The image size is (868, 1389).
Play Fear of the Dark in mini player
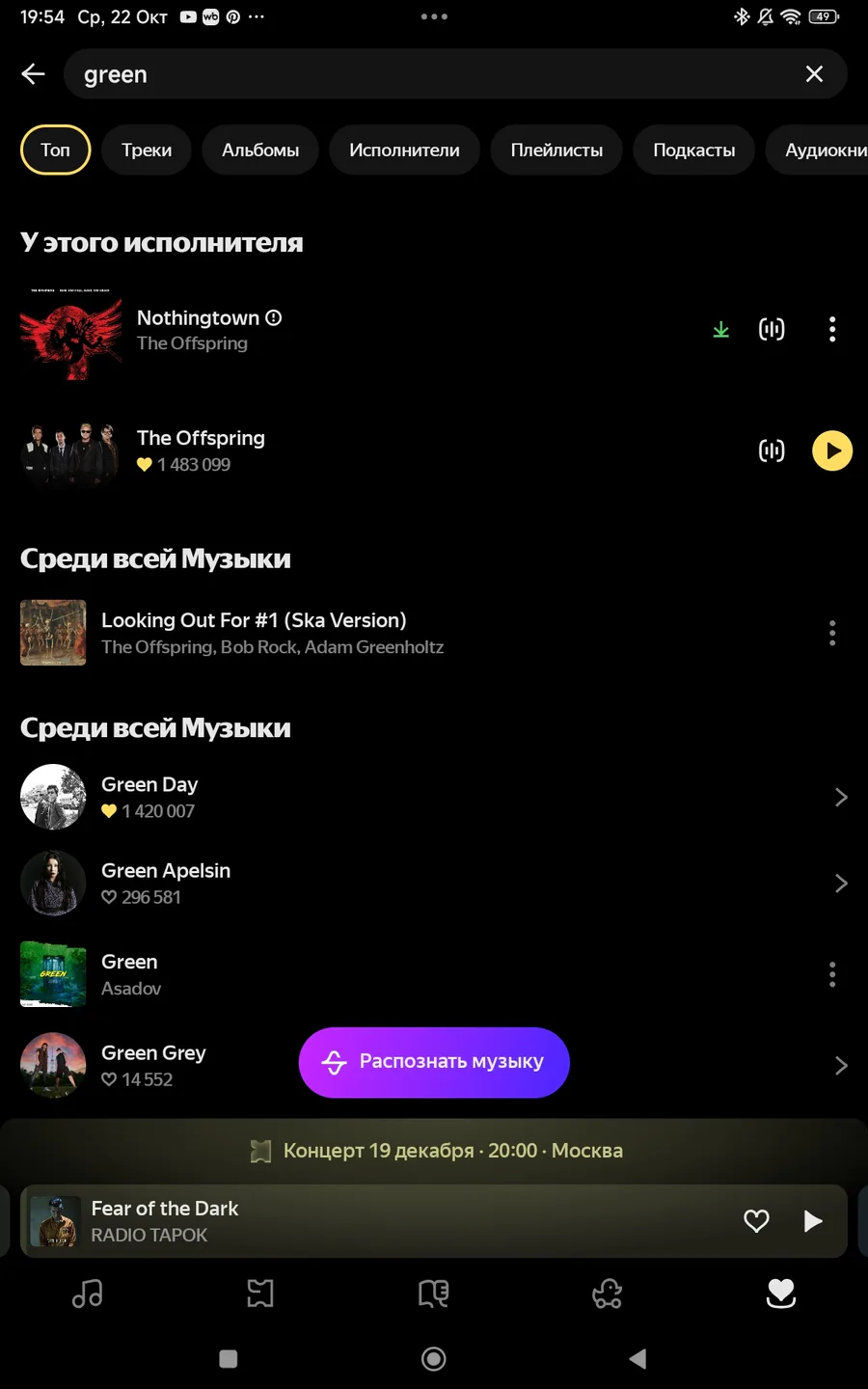813,1221
